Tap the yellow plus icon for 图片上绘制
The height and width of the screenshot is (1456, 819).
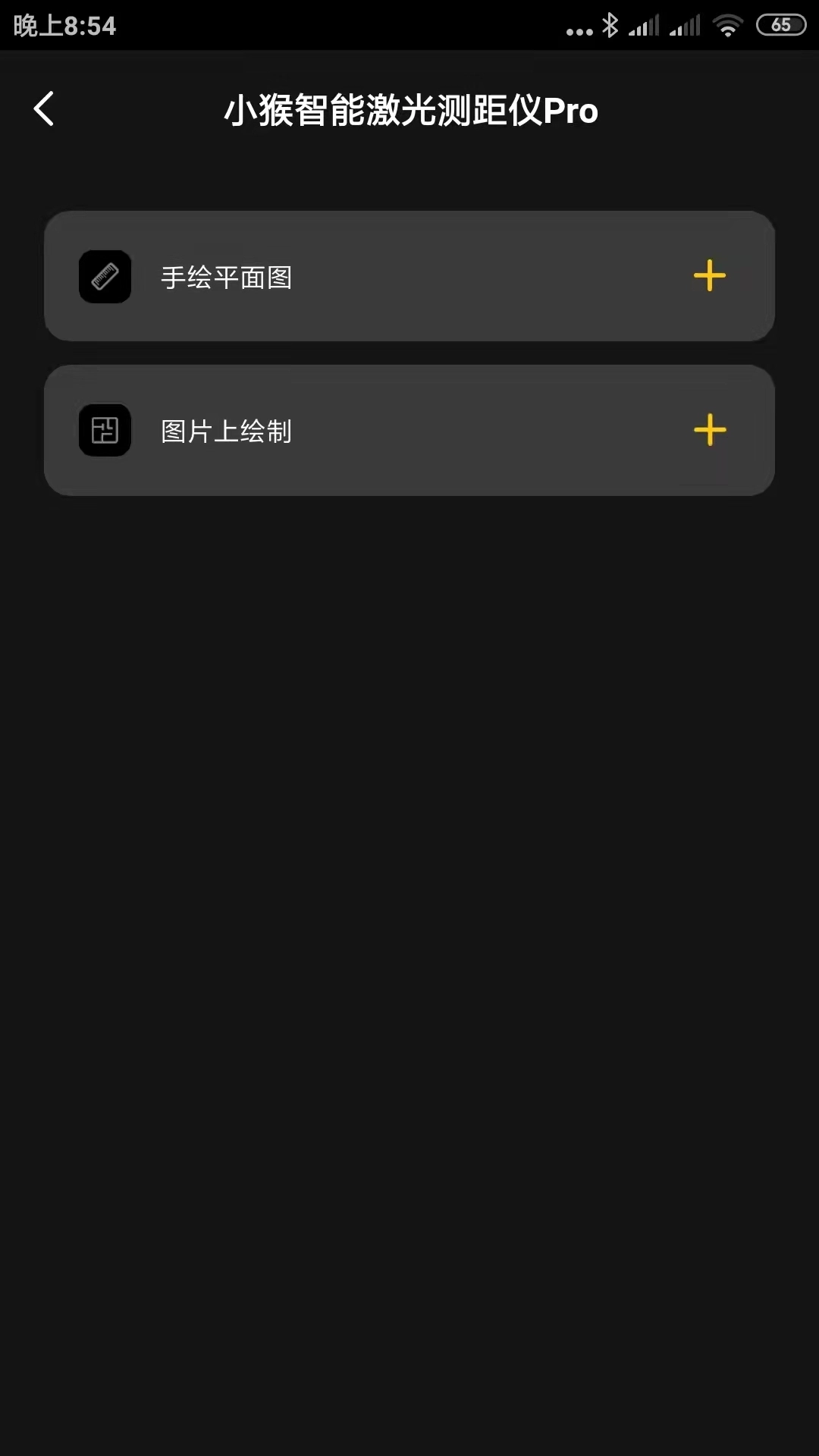(710, 430)
